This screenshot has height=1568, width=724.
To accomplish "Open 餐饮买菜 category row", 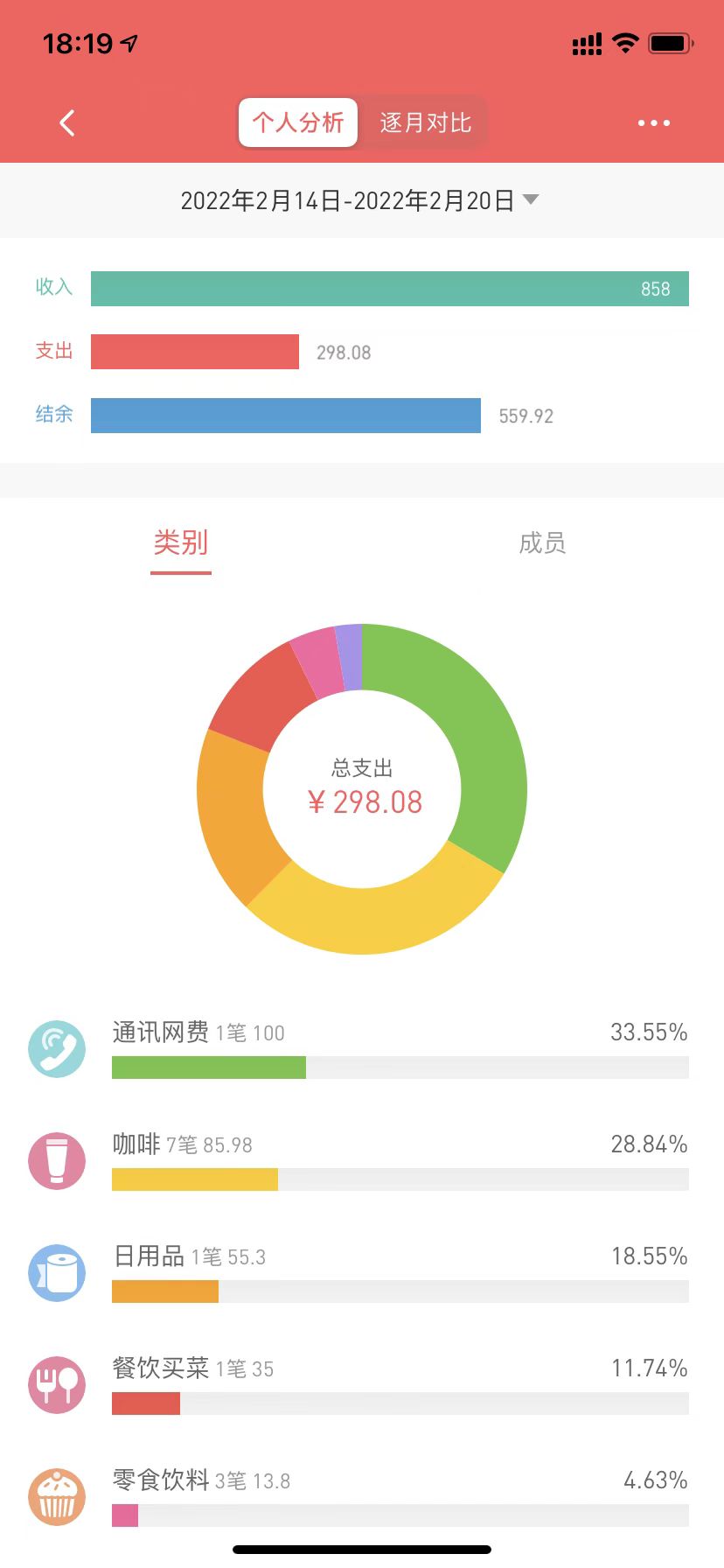I will [362, 1384].
